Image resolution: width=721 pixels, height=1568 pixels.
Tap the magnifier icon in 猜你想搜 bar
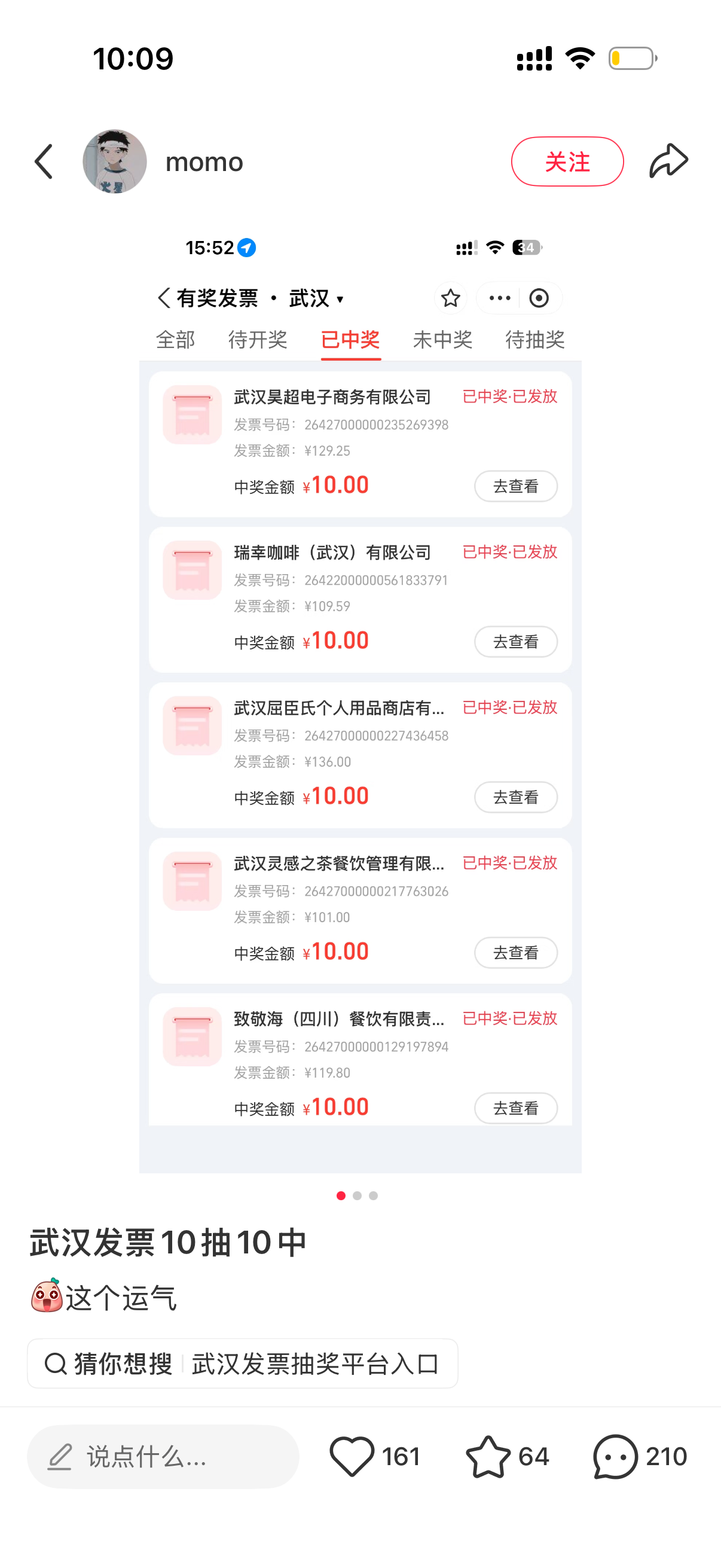57,1363
